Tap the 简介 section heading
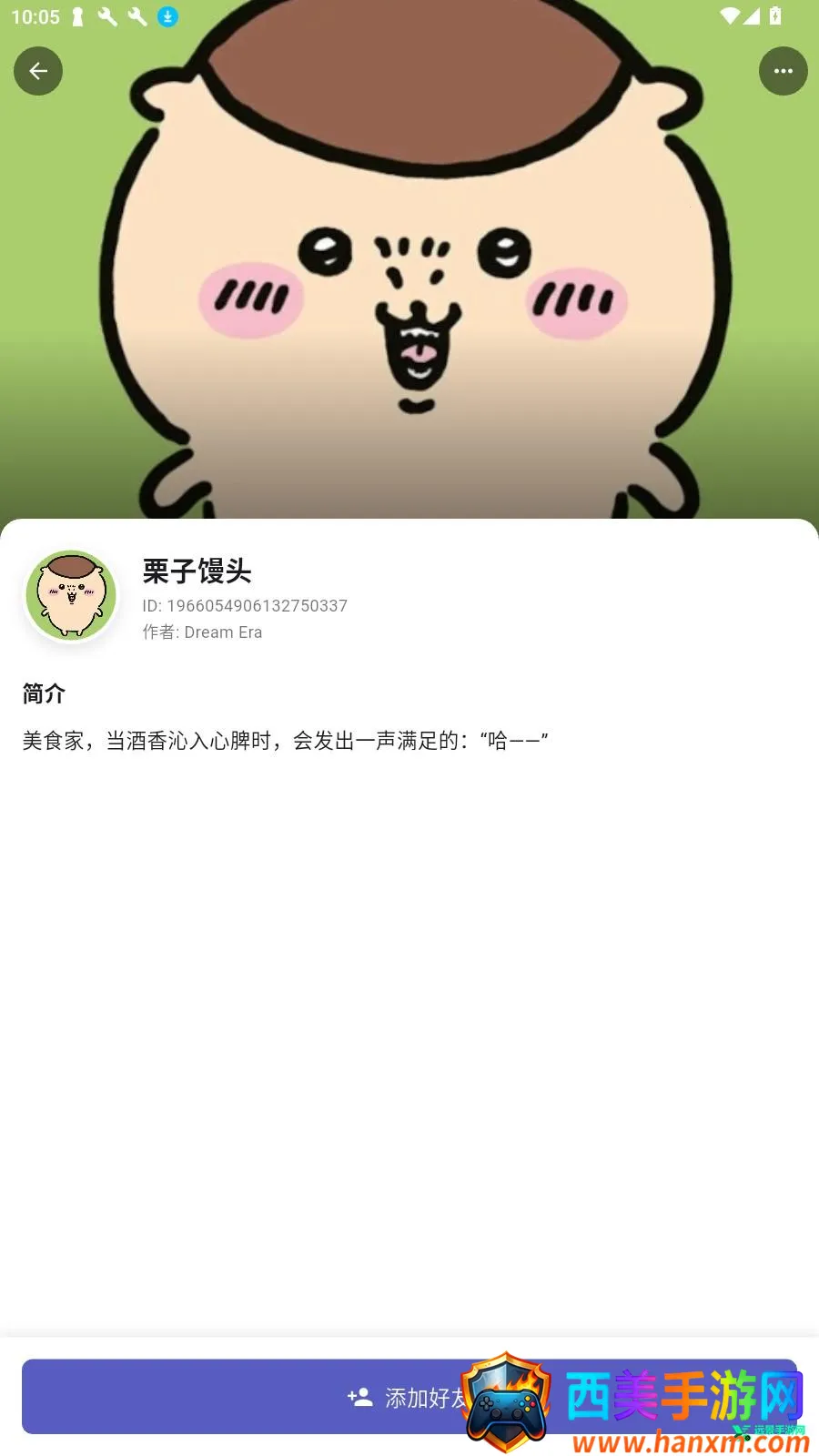 tap(43, 693)
